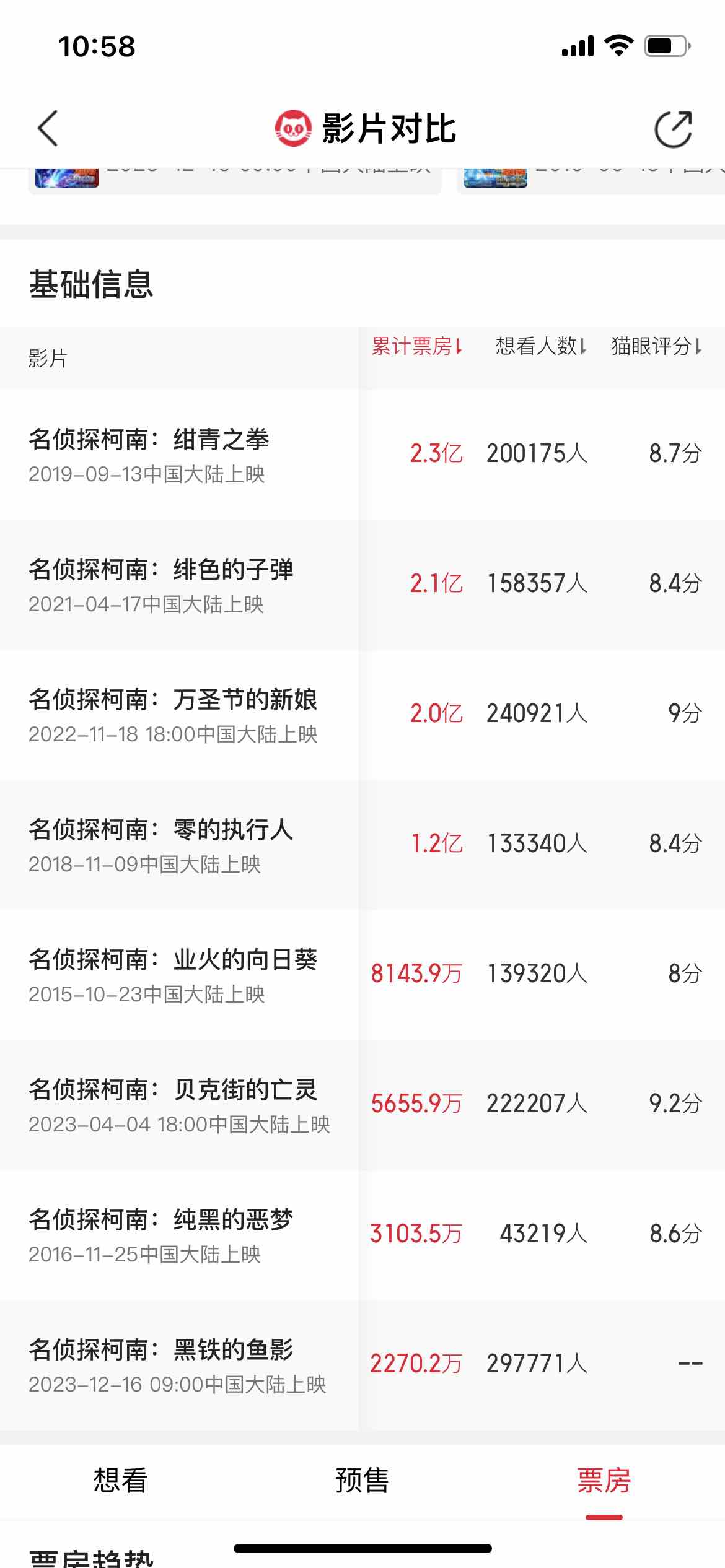
Task: Switch to the 预售 tab
Action: click(x=362, y=1481)
